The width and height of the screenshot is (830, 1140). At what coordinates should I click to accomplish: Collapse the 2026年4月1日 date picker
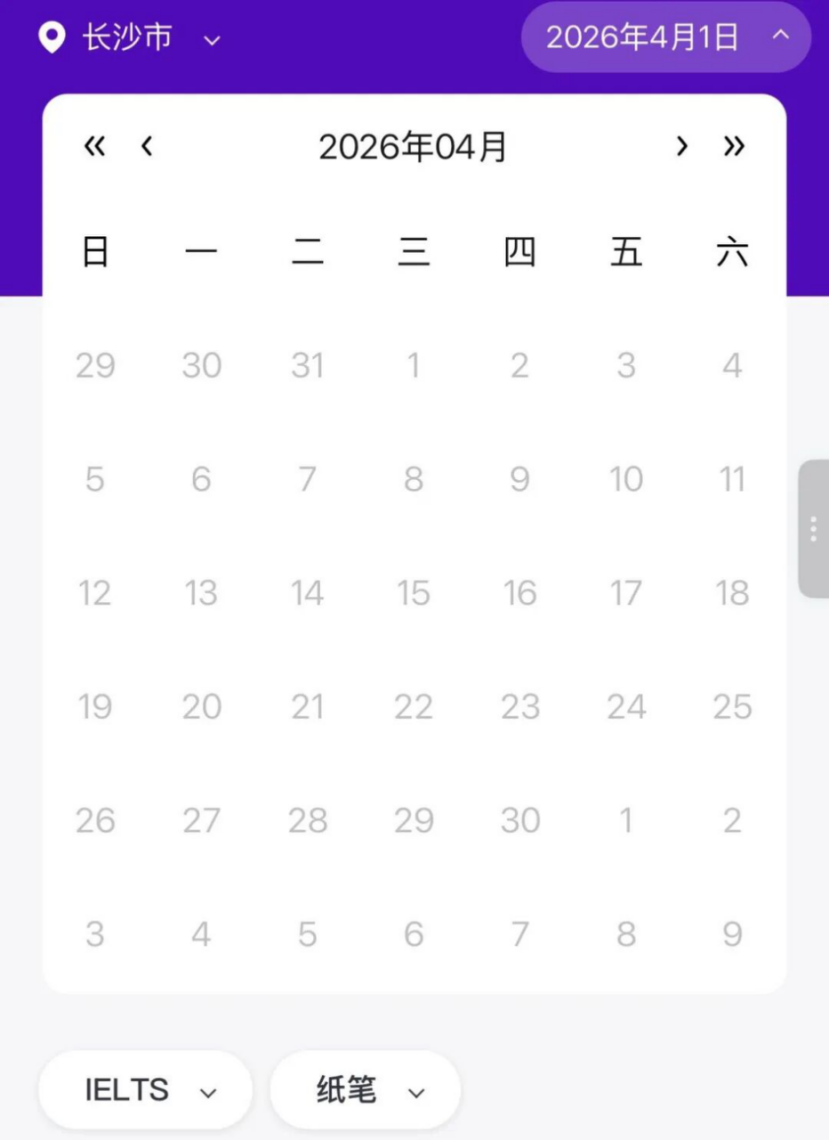click(665, 38)
